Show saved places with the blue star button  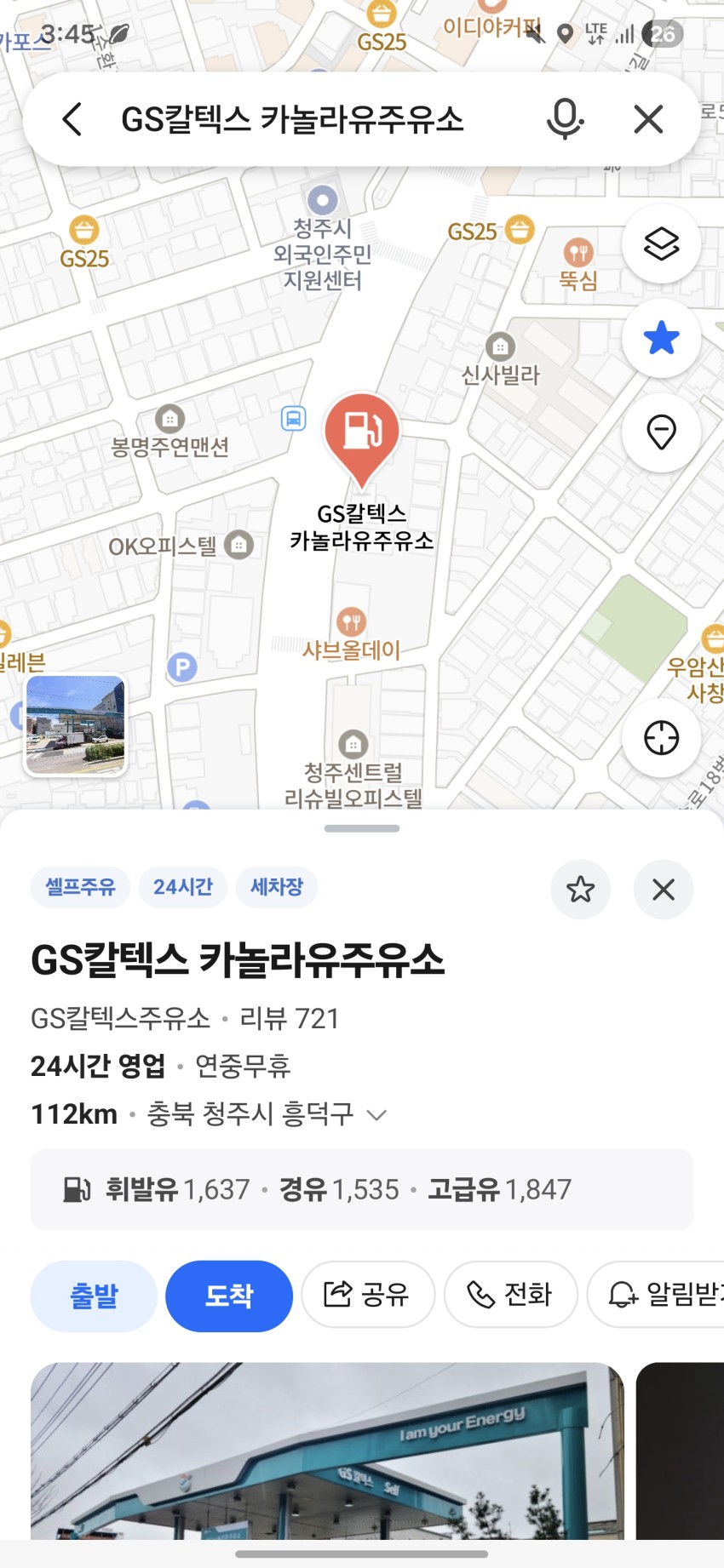point(661,339)
